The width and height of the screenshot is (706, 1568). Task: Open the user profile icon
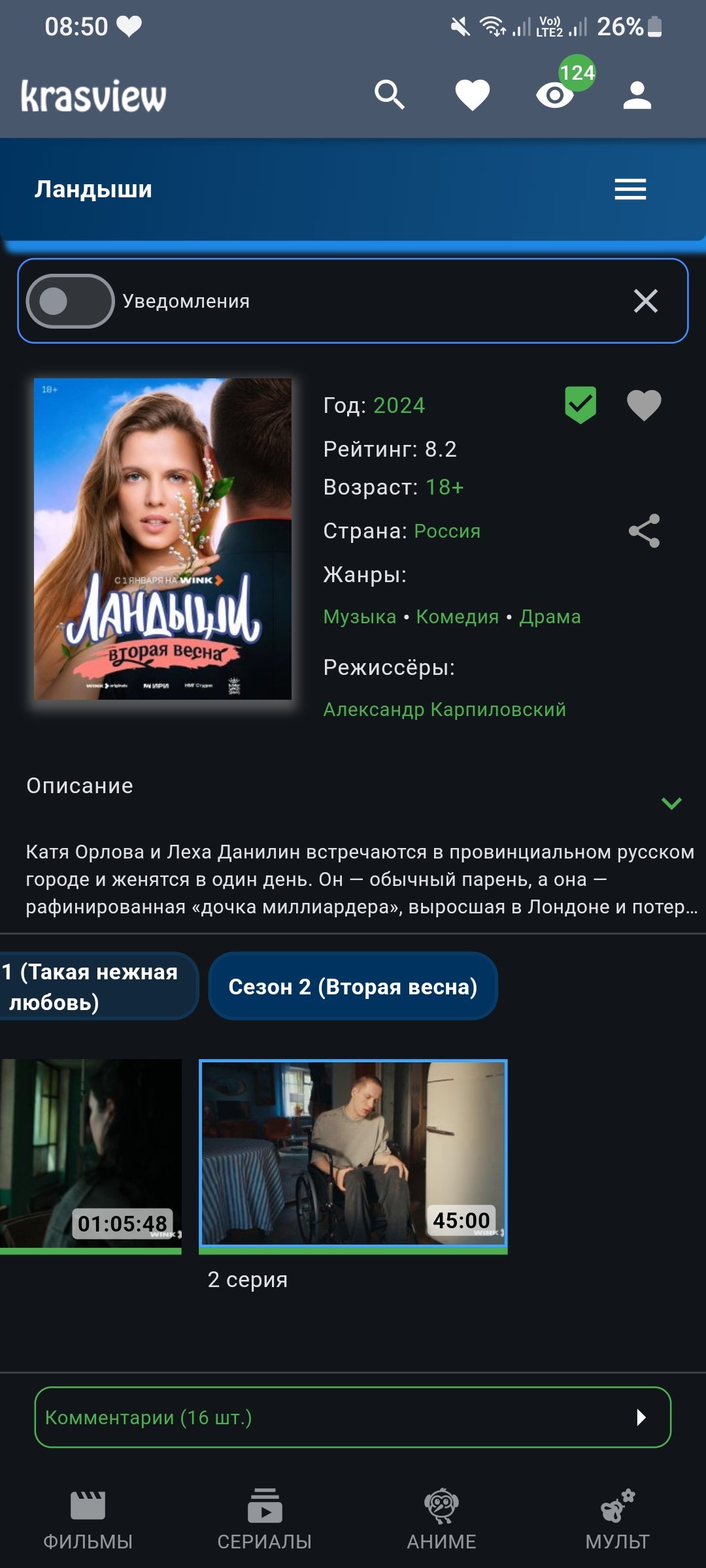point(637,95)
